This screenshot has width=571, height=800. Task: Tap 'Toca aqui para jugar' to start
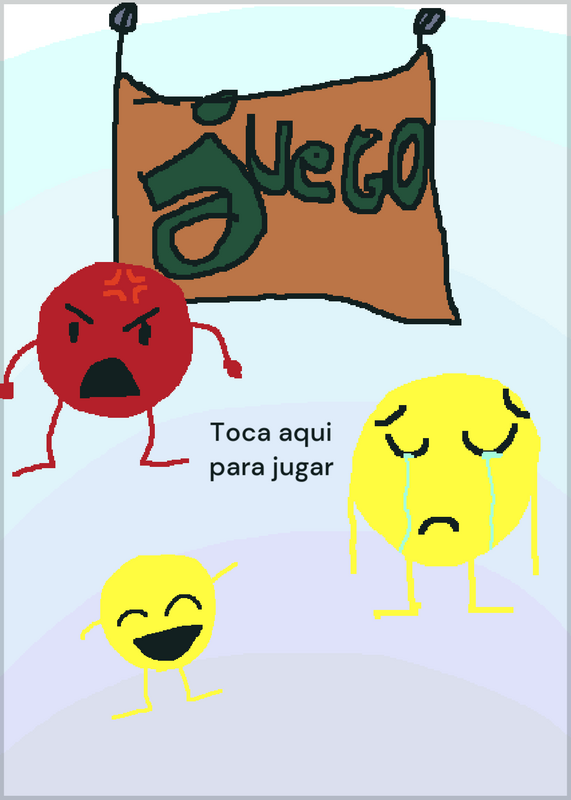(x=271, y=451)
